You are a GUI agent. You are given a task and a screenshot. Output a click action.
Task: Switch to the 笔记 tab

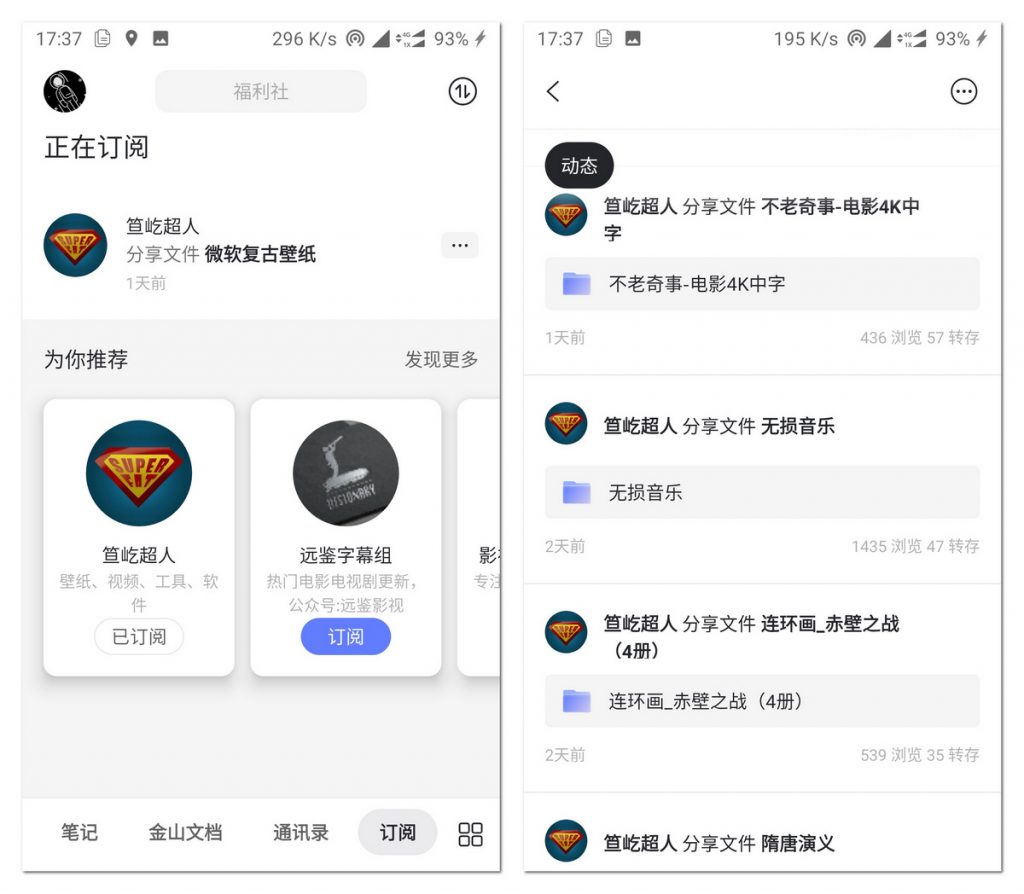(x=79, y=832)
